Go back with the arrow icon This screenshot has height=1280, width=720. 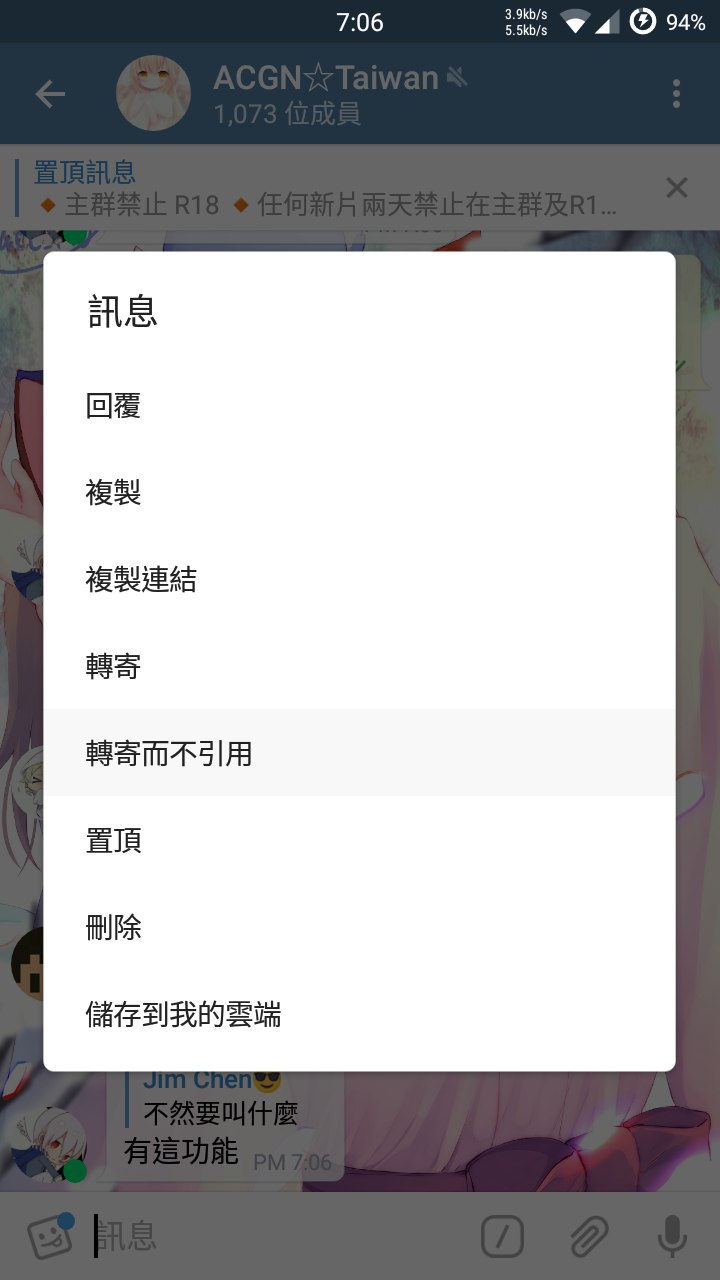[50, 94]
